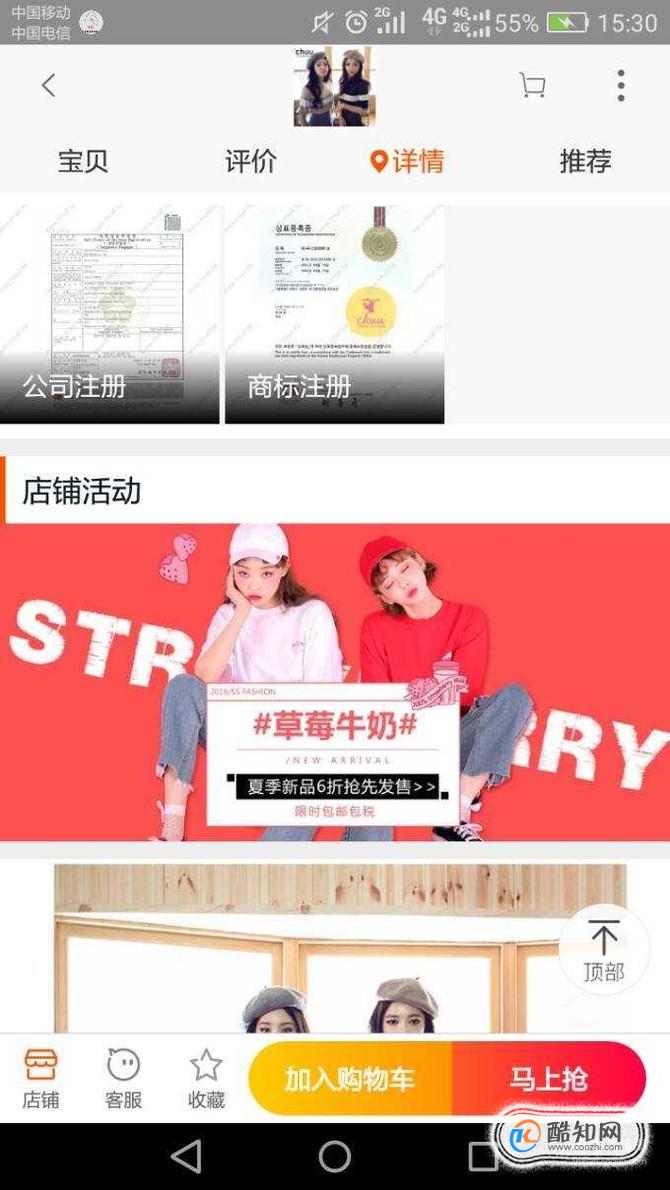Go back using the top-left arrow

coord(49,86)
